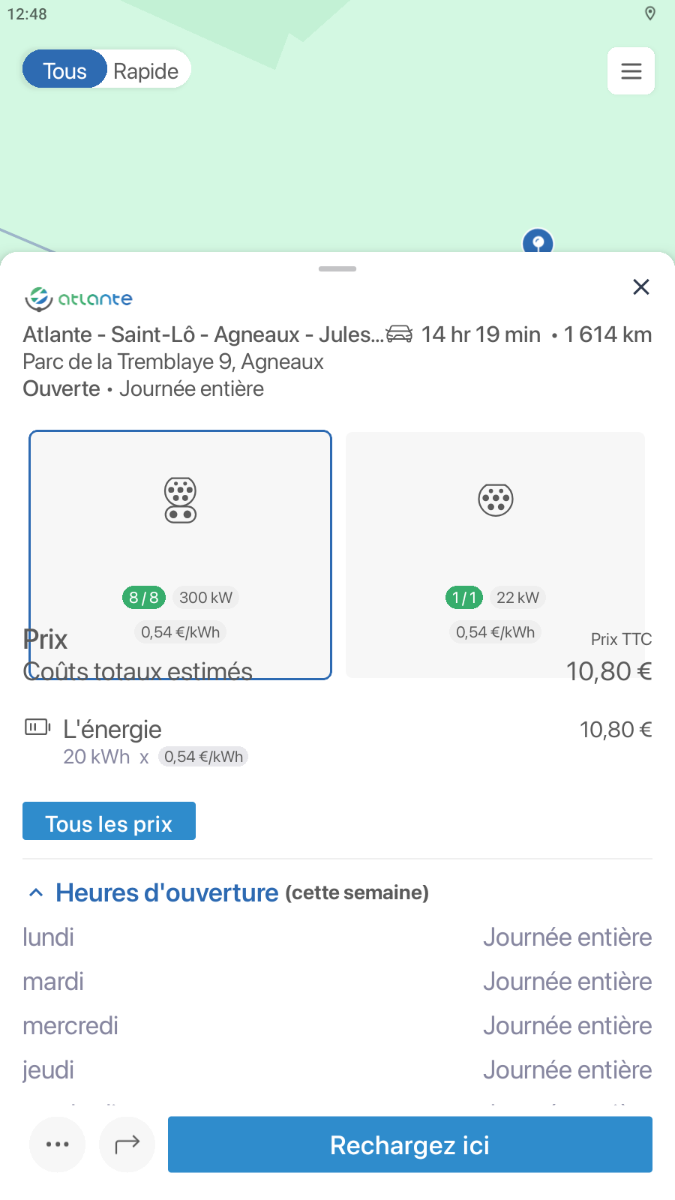This screenshot has width=675, height=1200.
Task: Select the 300 kW connector card
Action: (x=180, y=555)
